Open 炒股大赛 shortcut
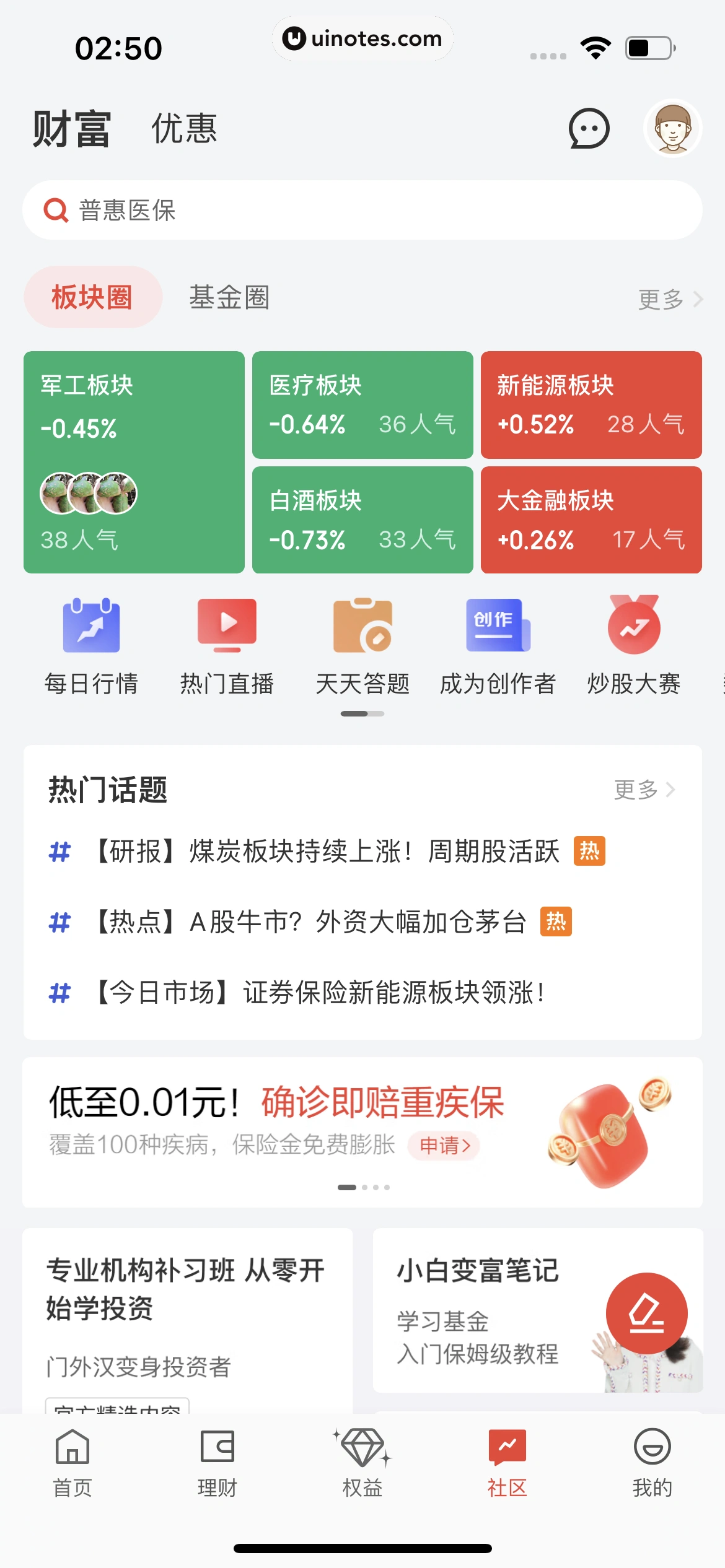The image size is (725, 1568). pyautogui.click(x=633, y=644)
